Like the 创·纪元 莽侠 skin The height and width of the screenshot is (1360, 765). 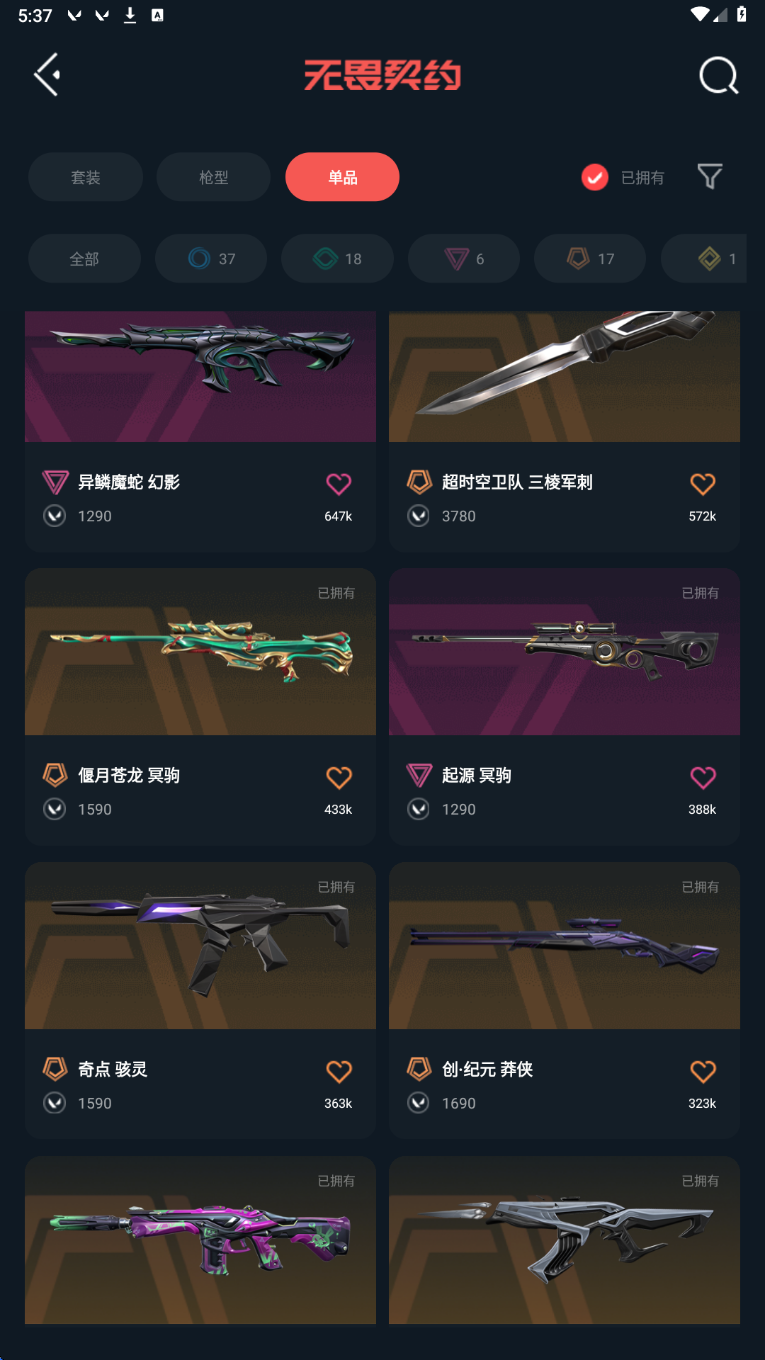point(703,1071)
